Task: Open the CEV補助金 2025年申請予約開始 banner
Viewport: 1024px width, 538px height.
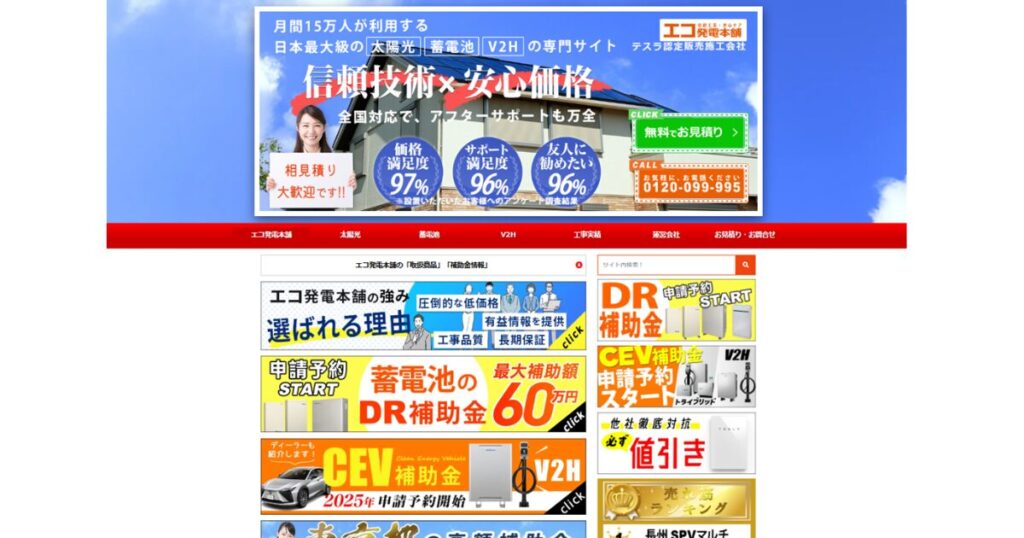Action: point(423,476)
